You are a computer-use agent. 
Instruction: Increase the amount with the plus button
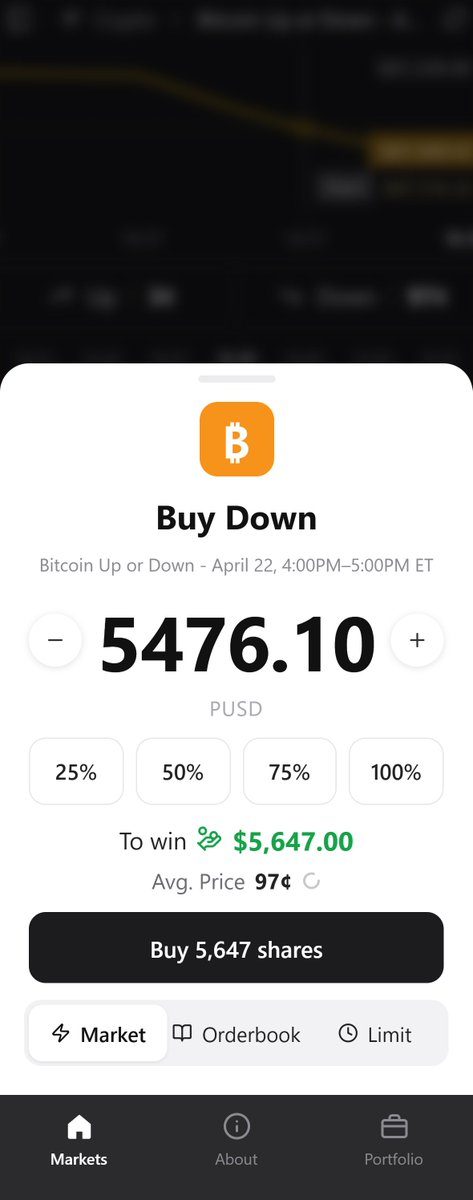click(417, 640)
